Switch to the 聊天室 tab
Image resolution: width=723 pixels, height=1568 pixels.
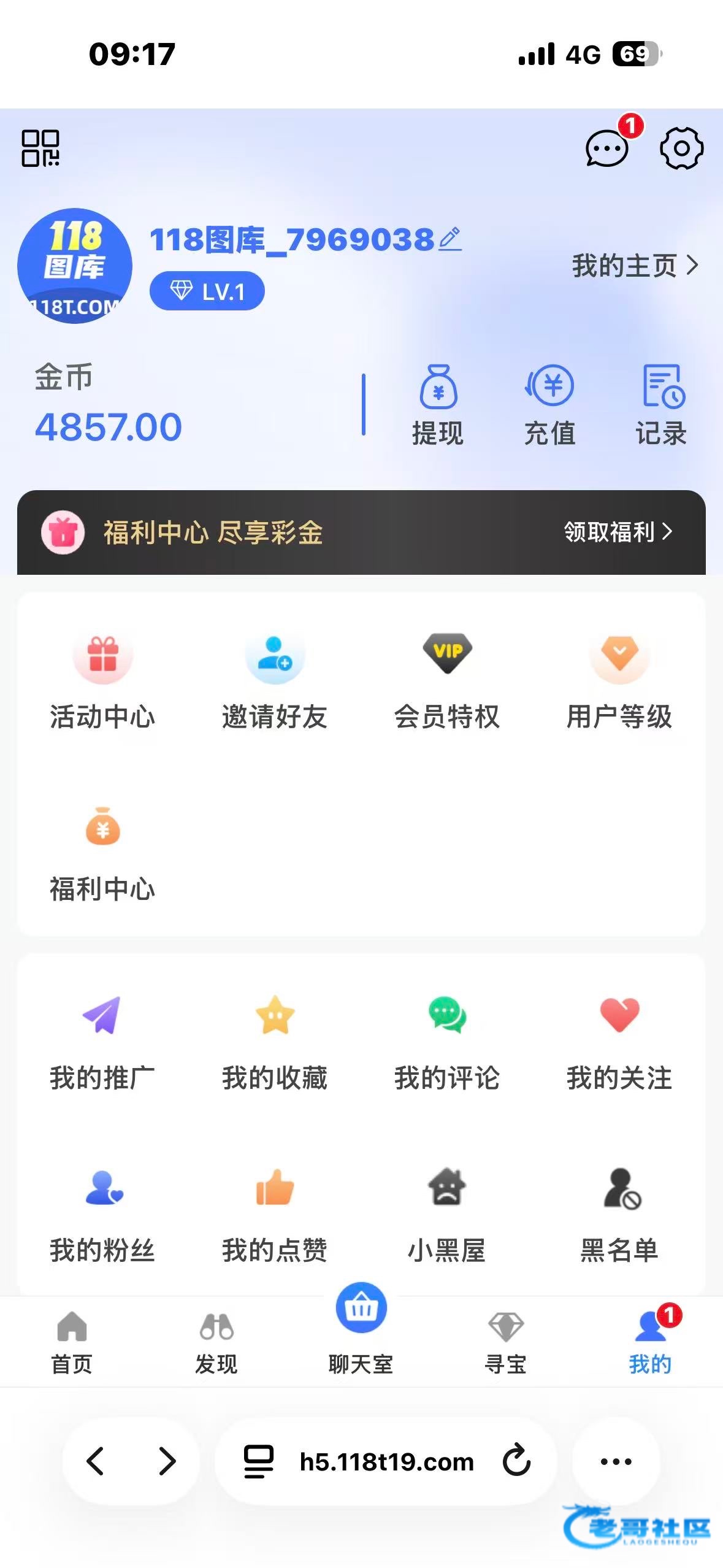point(361,1329)
